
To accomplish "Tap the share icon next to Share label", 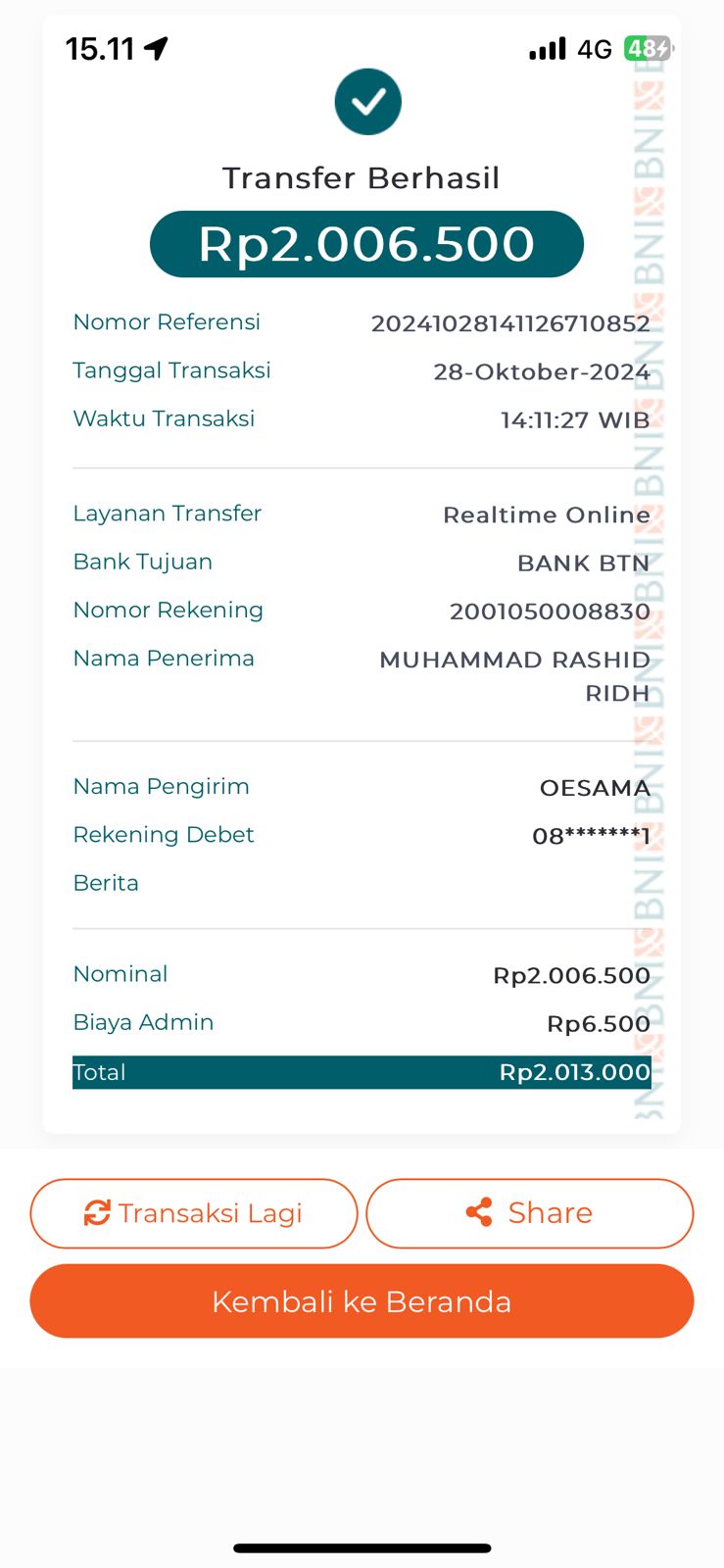I will pos(479,1212).
